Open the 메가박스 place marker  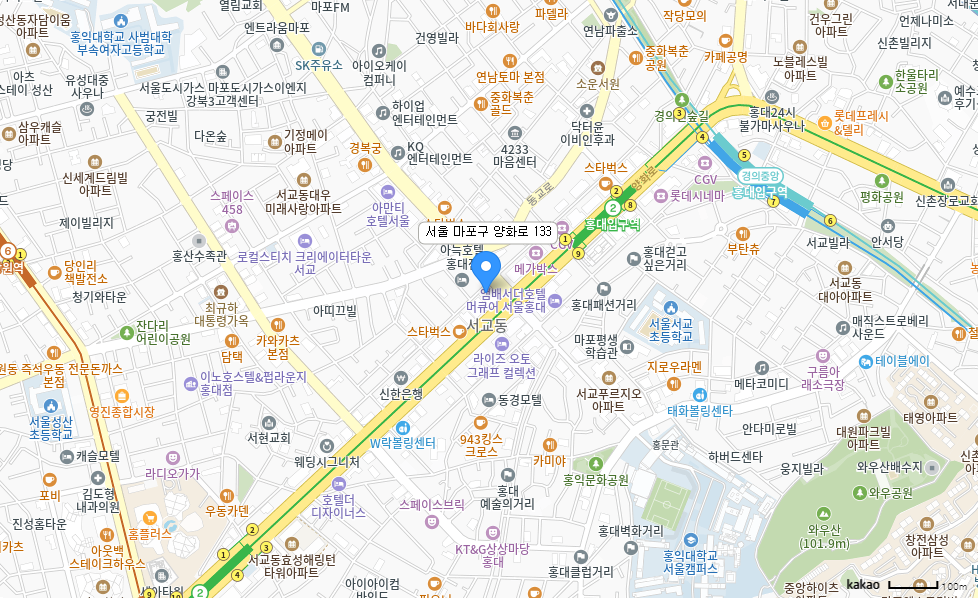(x=534, y=269)
